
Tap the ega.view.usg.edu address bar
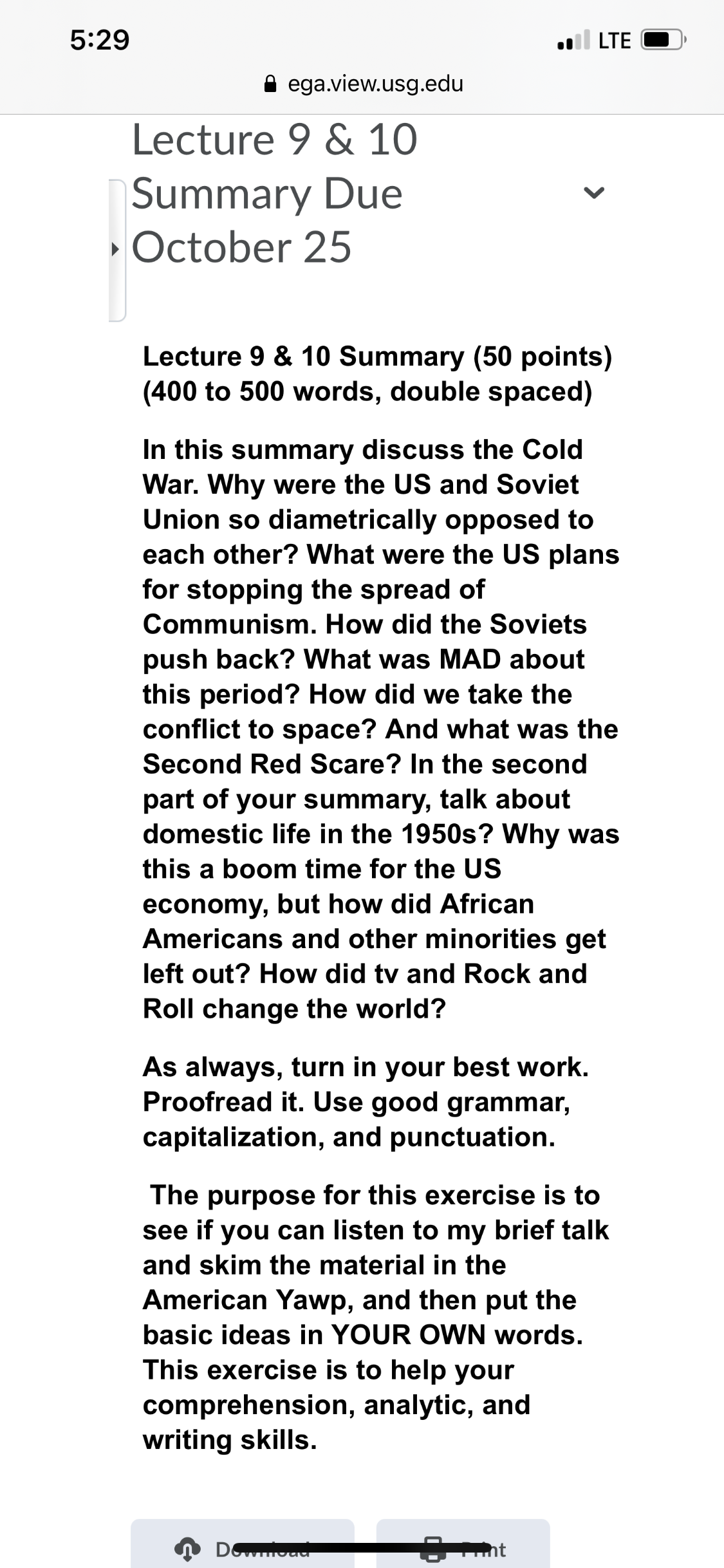click(x=364, y=84)
